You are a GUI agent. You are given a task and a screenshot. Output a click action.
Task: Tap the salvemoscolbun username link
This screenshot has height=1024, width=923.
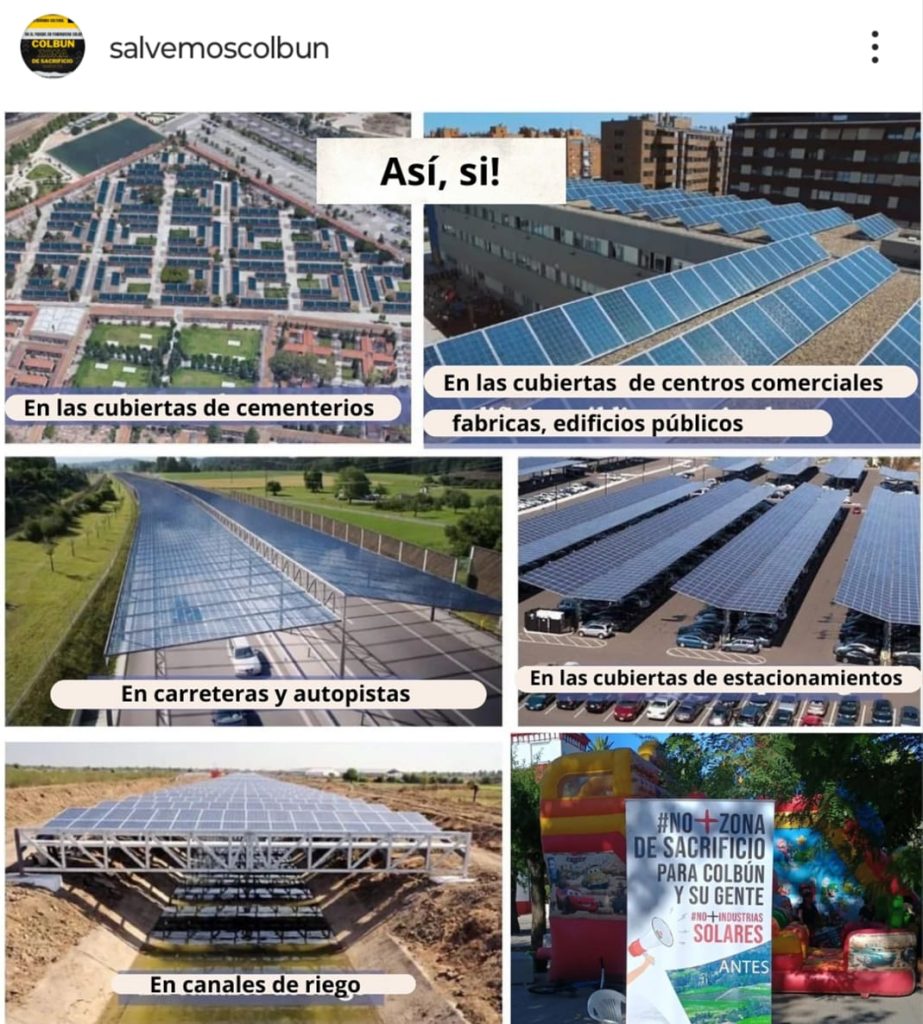(x=219, y=48)
